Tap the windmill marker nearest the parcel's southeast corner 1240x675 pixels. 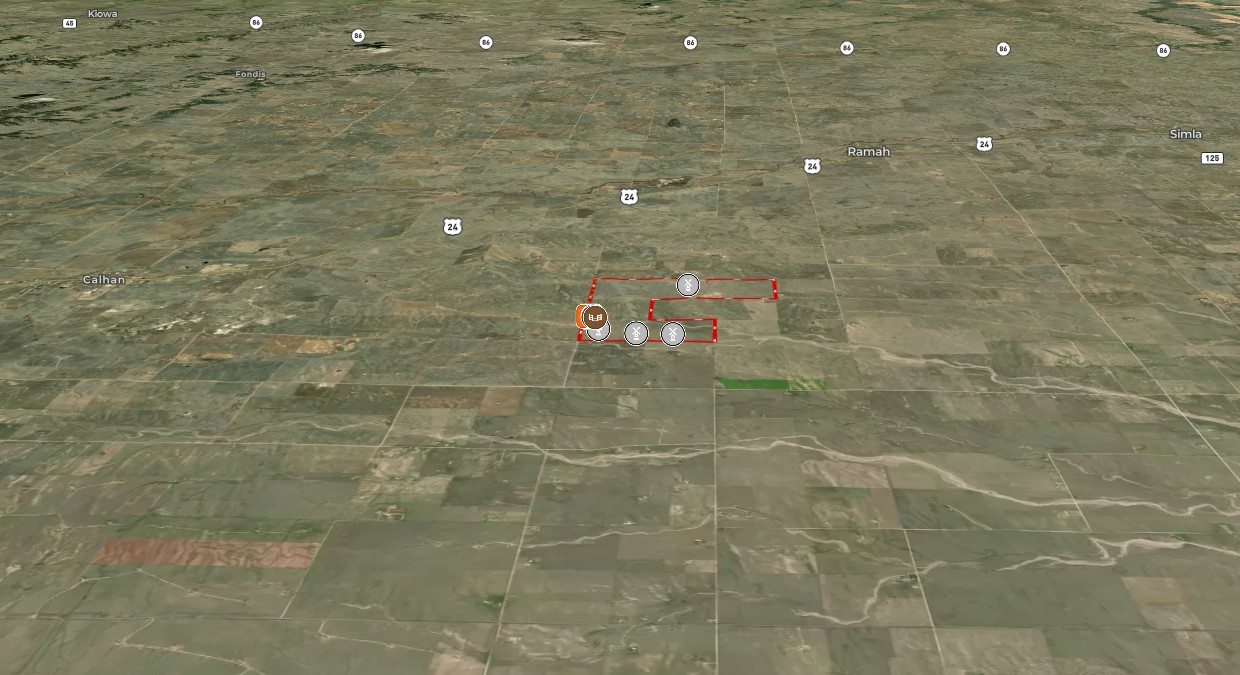click(x=673, y=333)
